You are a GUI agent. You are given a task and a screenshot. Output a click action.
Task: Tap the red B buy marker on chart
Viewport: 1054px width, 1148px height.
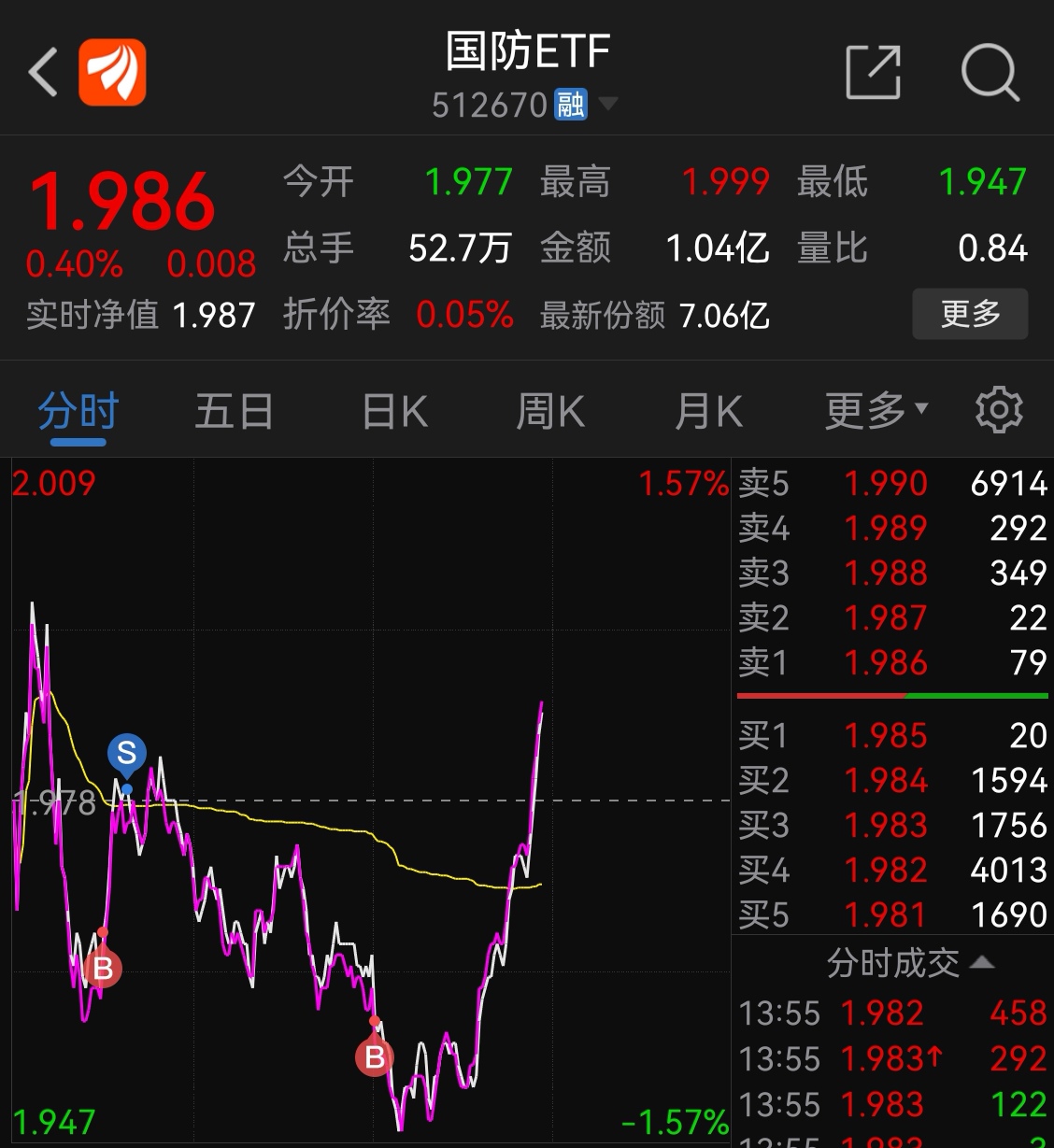tap(101, 967)
